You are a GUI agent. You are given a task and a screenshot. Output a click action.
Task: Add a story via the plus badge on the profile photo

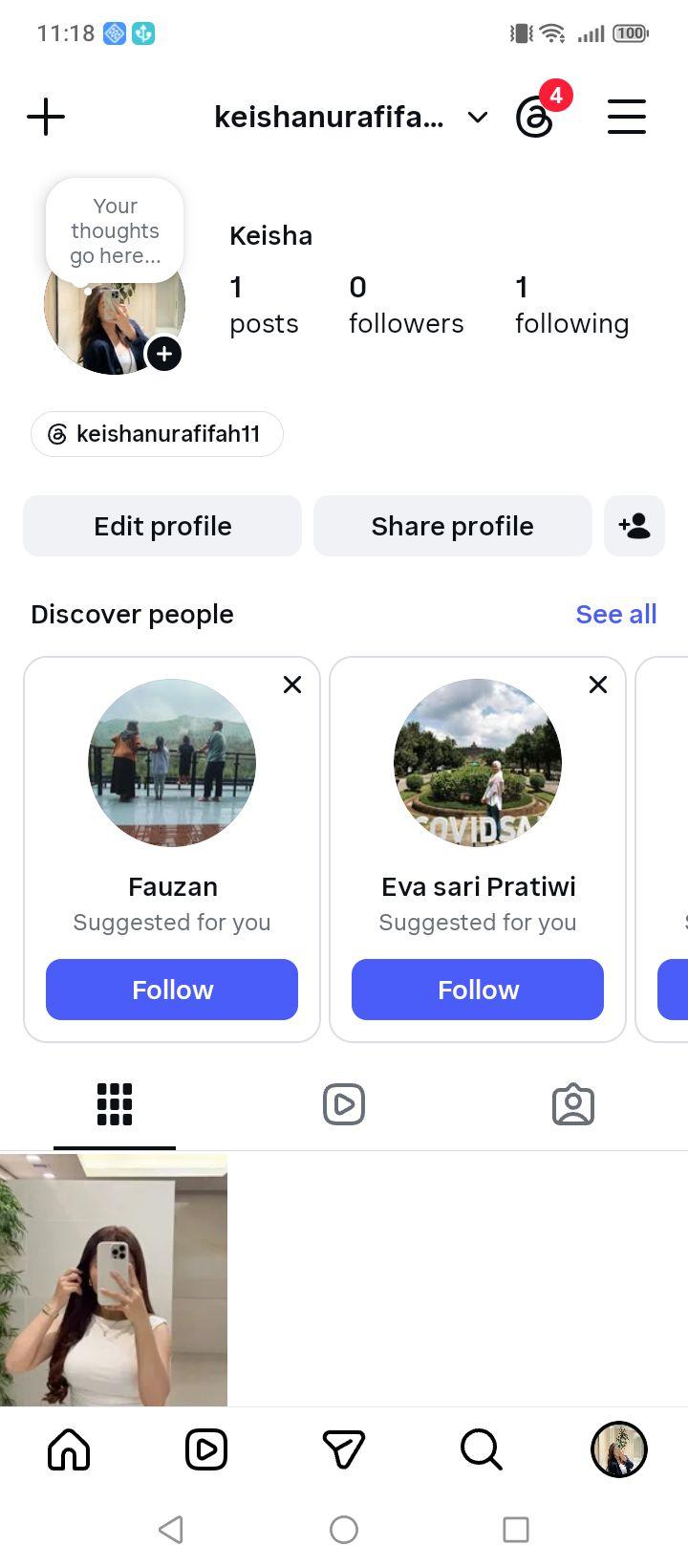(164, 354)
